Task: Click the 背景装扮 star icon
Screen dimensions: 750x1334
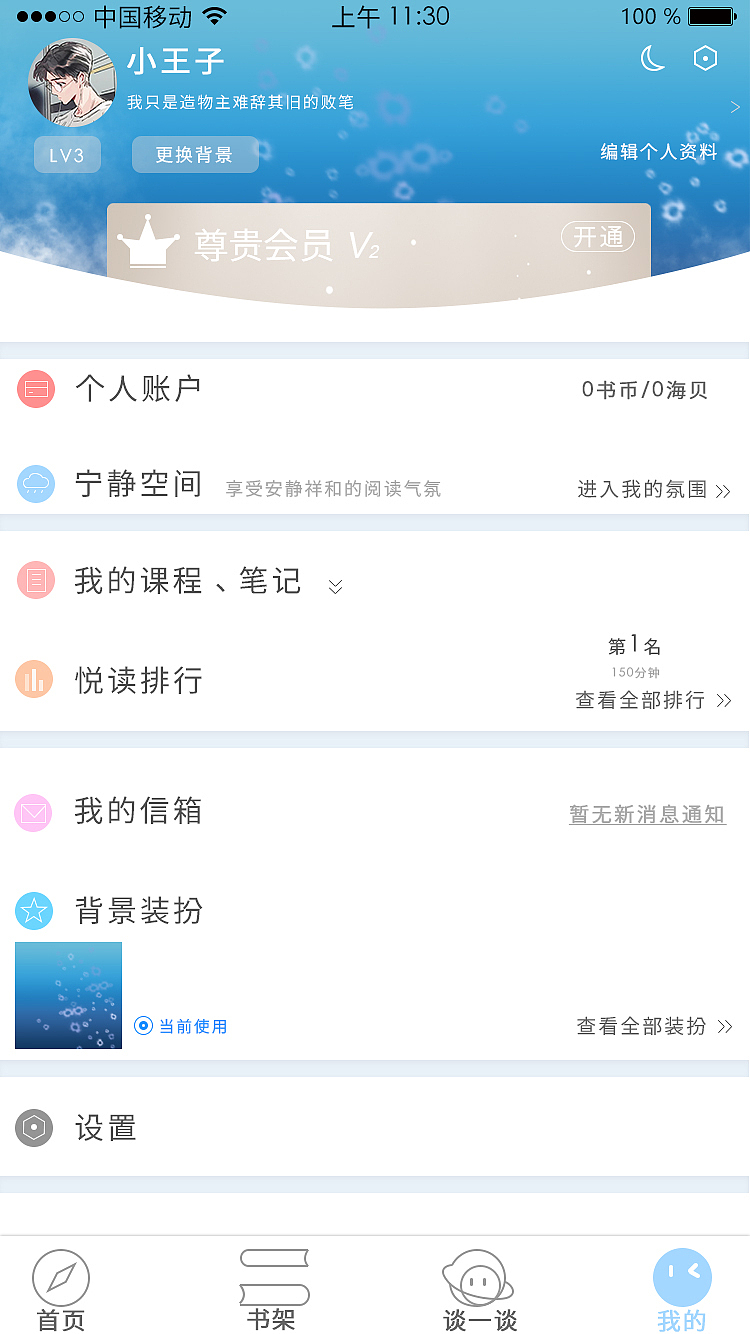Action: [x=33, y=911]
